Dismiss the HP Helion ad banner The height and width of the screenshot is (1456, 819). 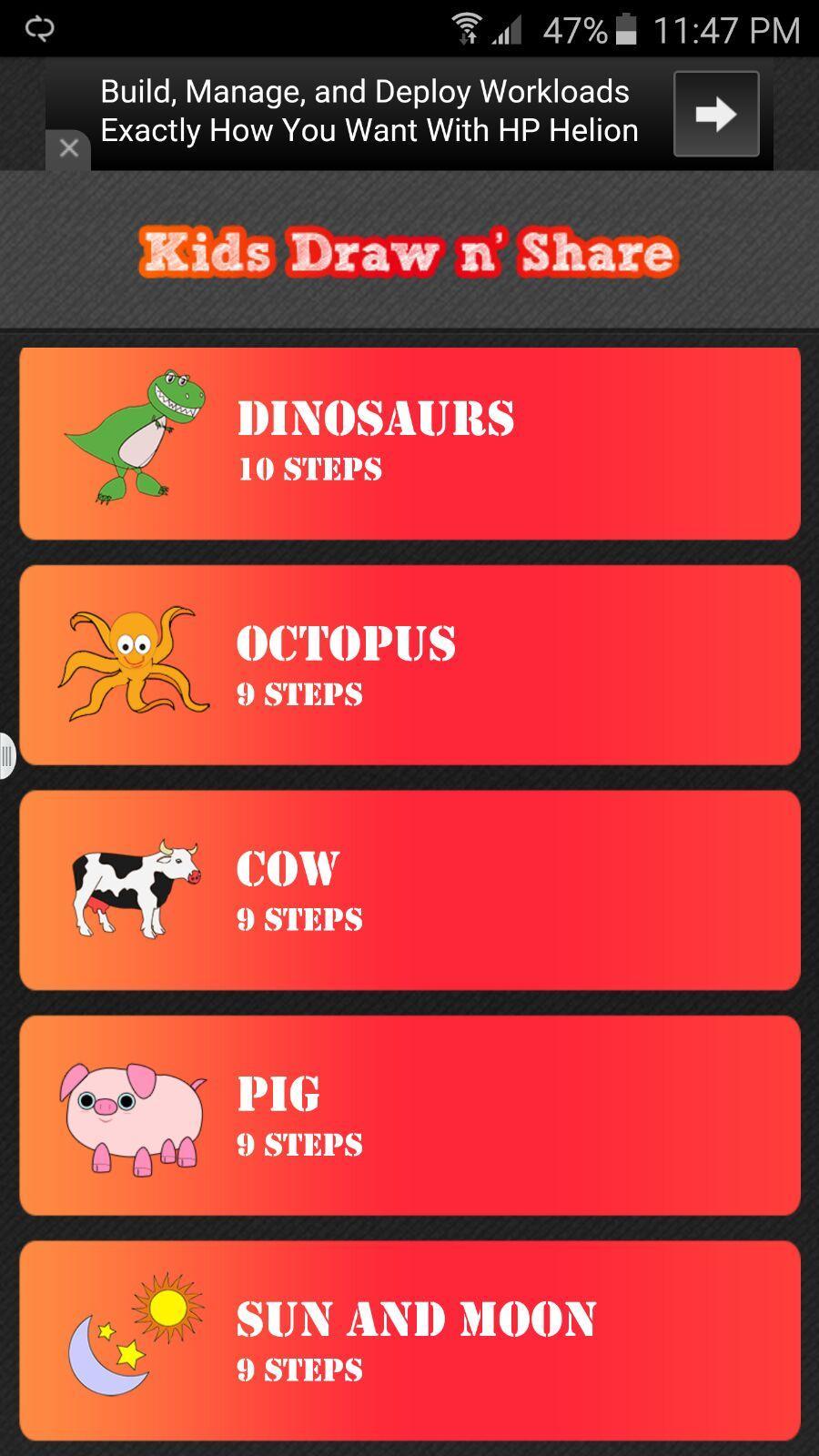point(68,149)
